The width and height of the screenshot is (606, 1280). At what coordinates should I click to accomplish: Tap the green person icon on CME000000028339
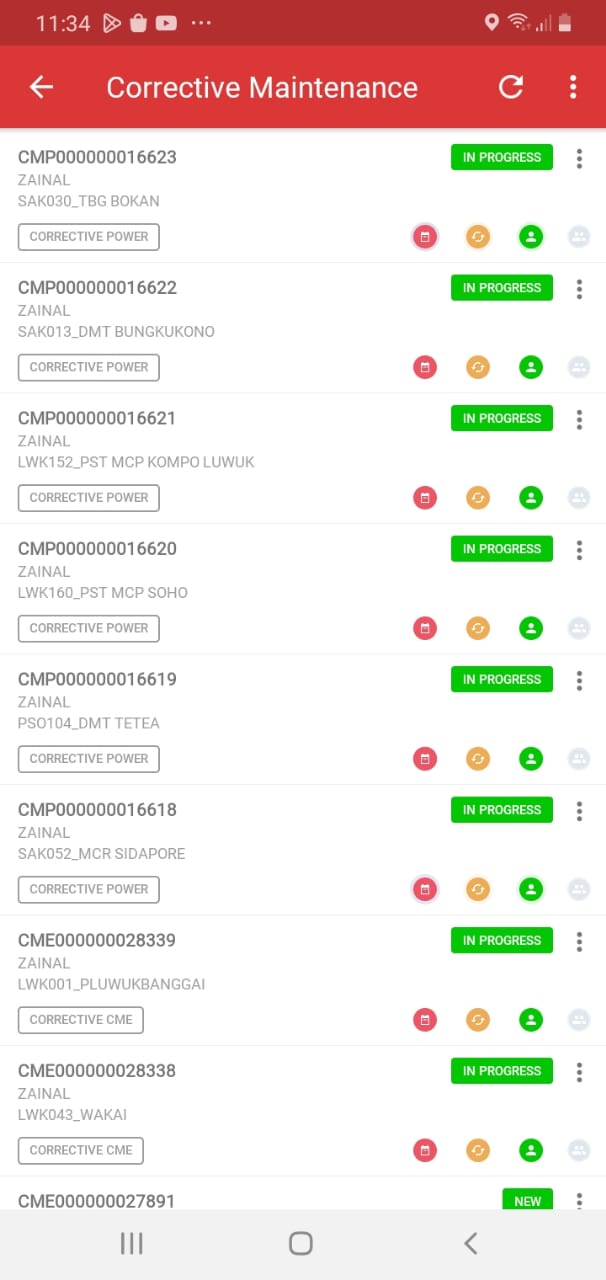(x=531, y=1019)
